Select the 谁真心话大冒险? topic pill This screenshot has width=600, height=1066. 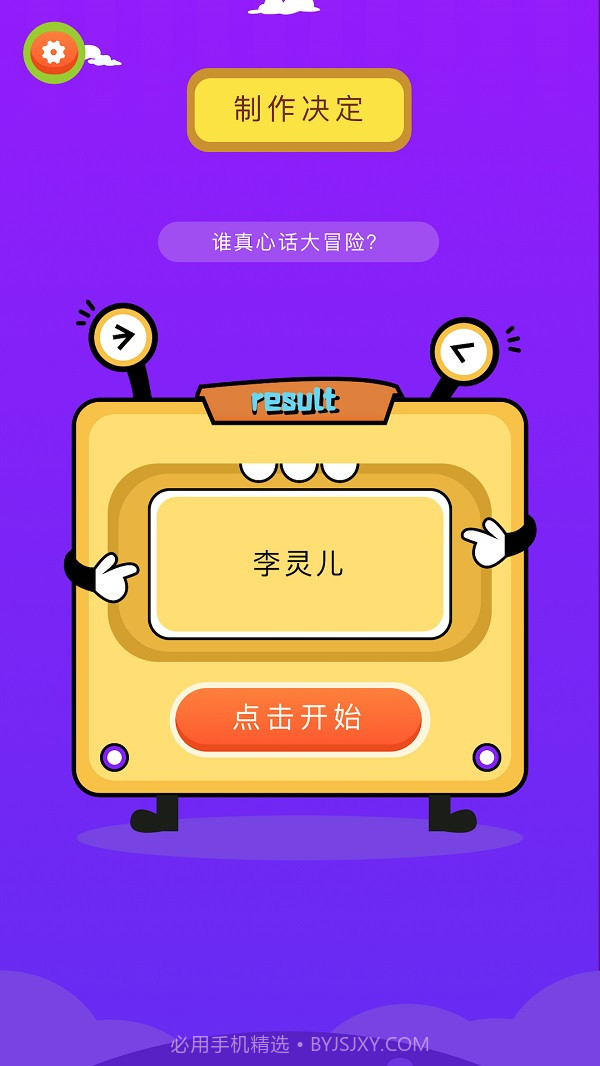click(x=298, y=242)
